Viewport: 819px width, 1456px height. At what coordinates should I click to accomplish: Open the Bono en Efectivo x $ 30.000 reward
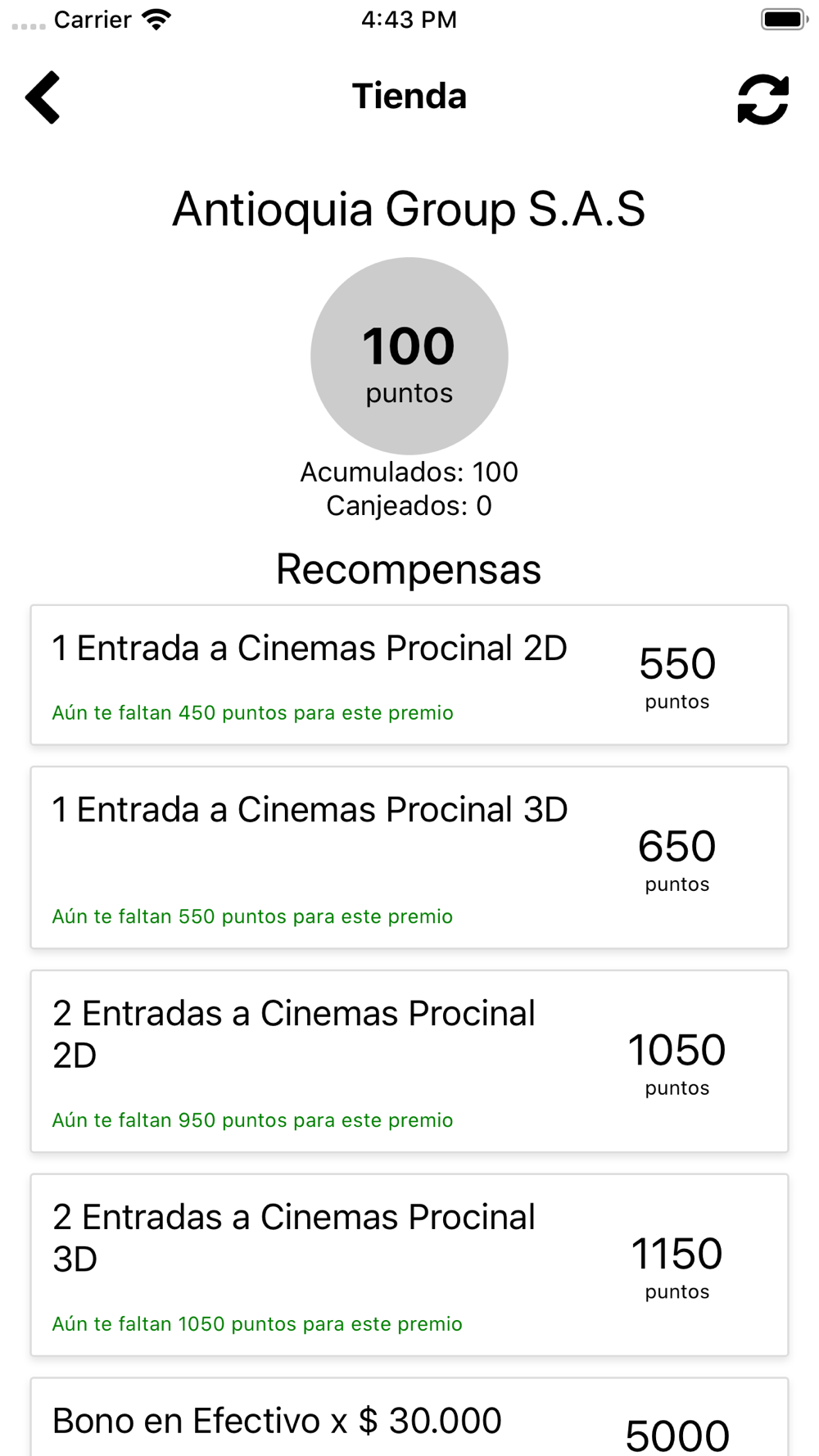click(x=409, y=1418)
